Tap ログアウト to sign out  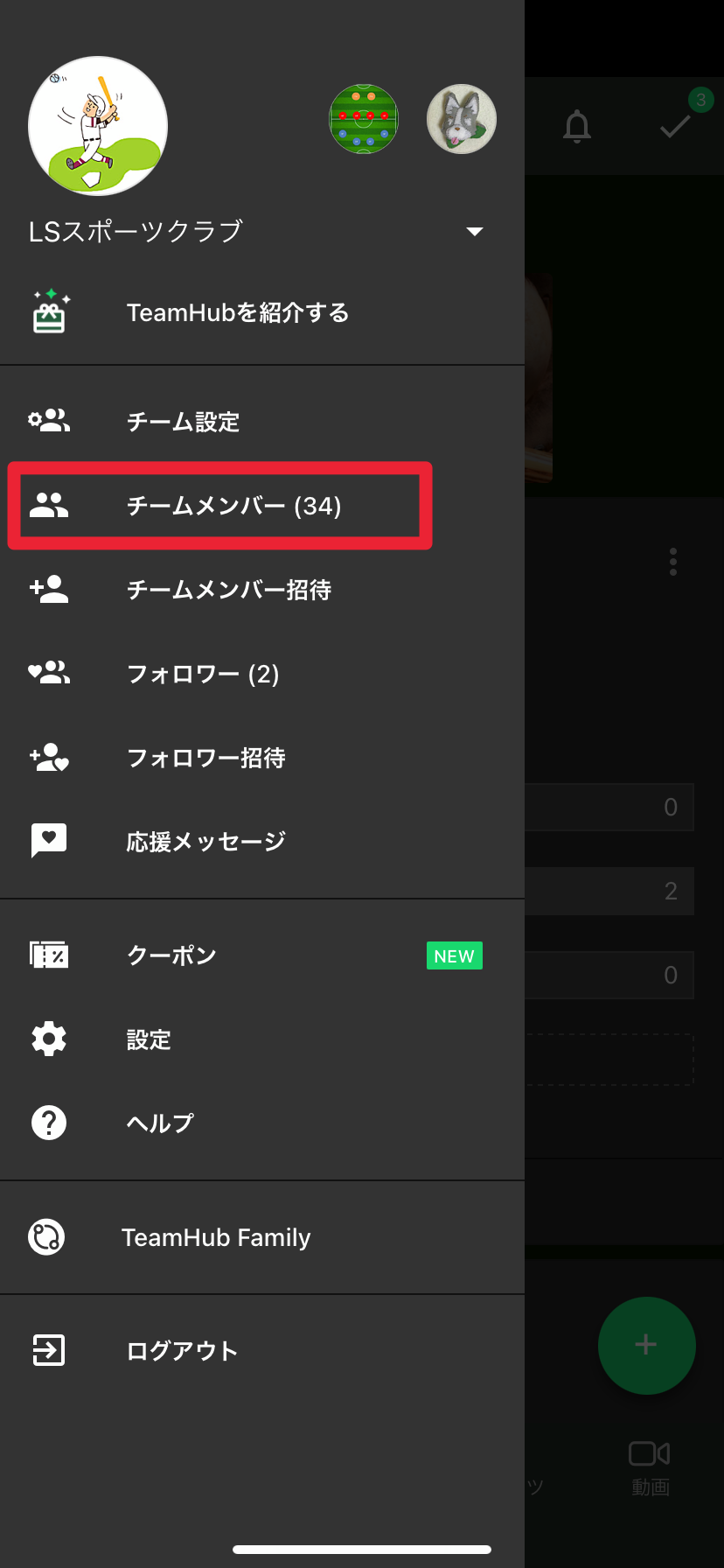182,1350
